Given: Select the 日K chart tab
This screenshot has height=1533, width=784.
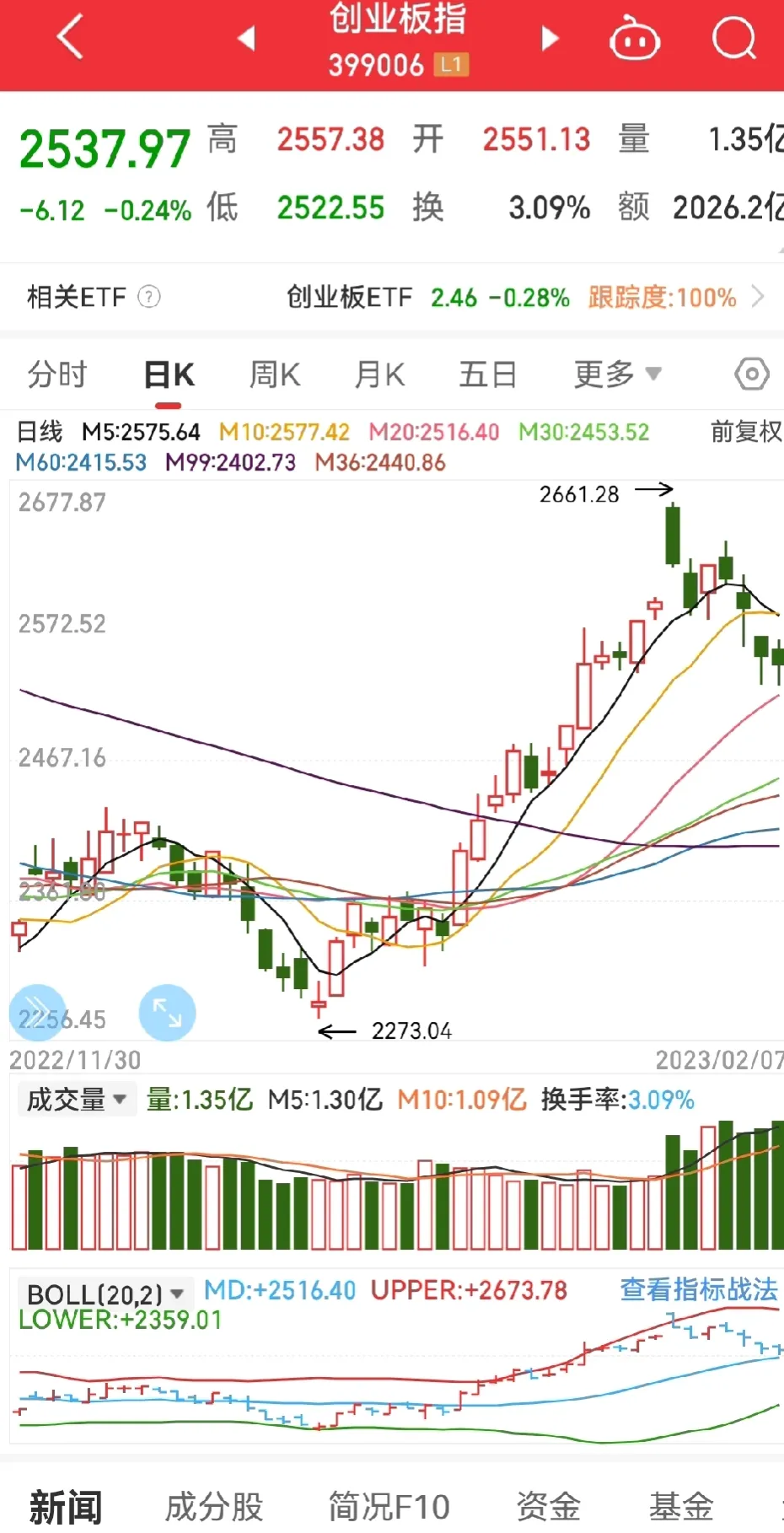Looking at the screenshot, I should [x=169, y=374].
